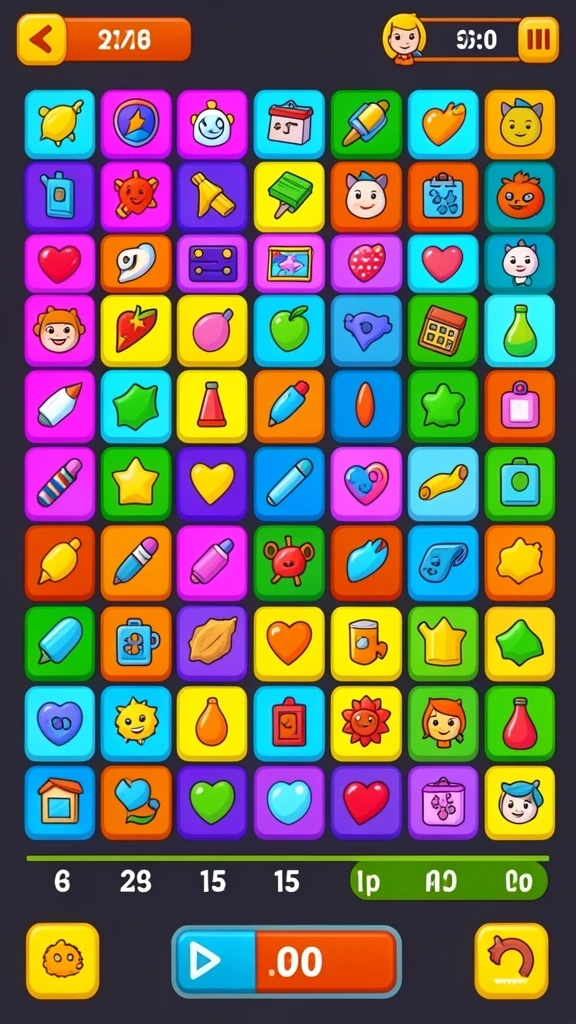Select the smiling sun tile

click(x=136, y=722)
